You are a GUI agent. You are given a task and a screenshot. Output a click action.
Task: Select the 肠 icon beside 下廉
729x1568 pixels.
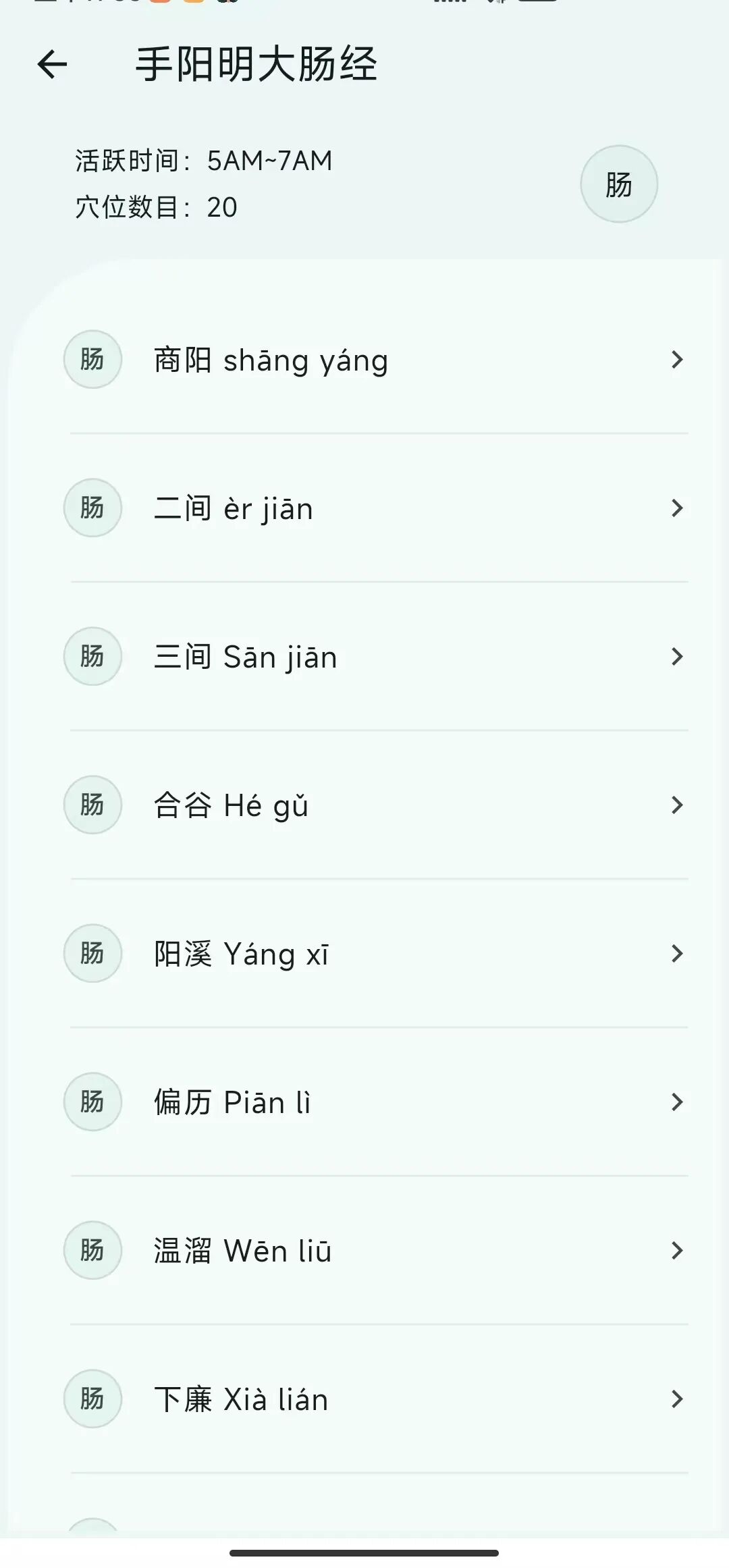click(92, 1399)
